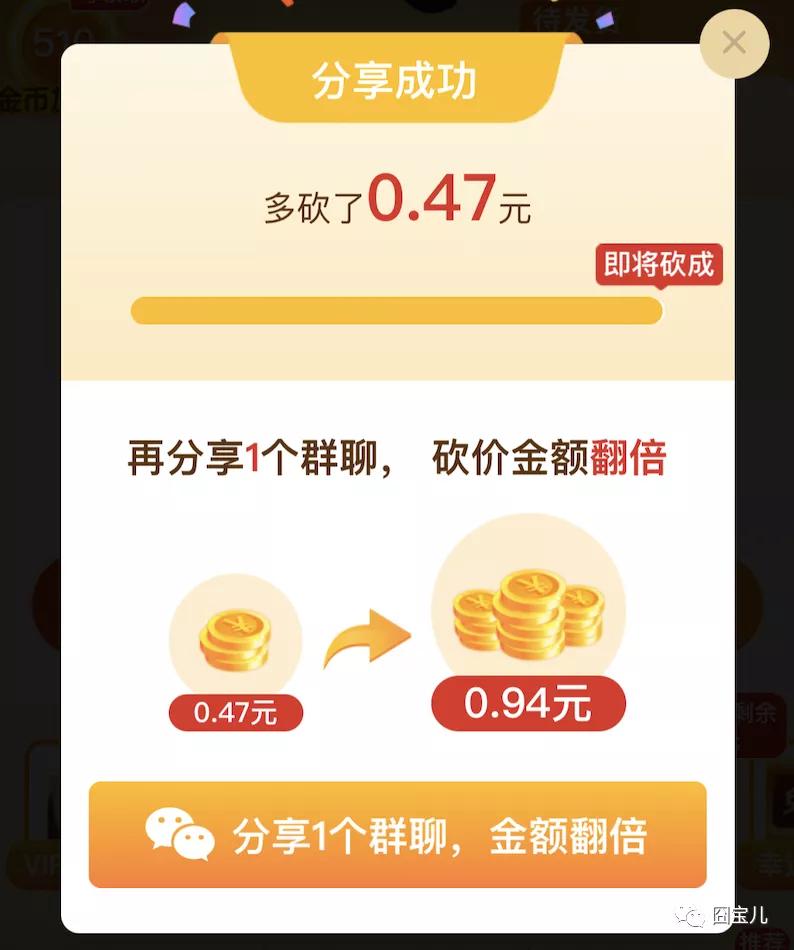
Task: Tap the red 0.47元 amount badge
Action: (x=236, y=713)
